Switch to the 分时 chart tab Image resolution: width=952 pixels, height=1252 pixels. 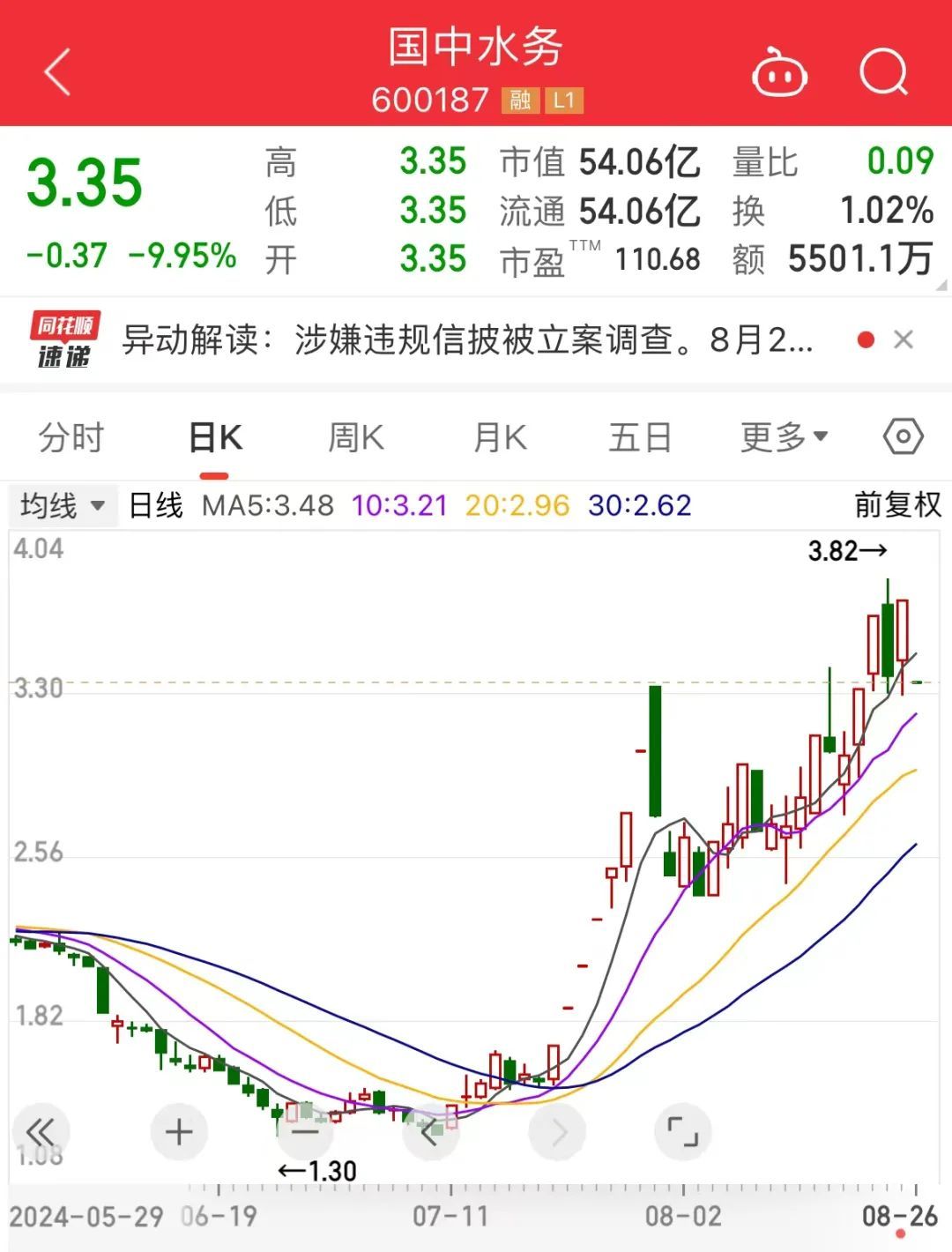[x=71, y=437]
